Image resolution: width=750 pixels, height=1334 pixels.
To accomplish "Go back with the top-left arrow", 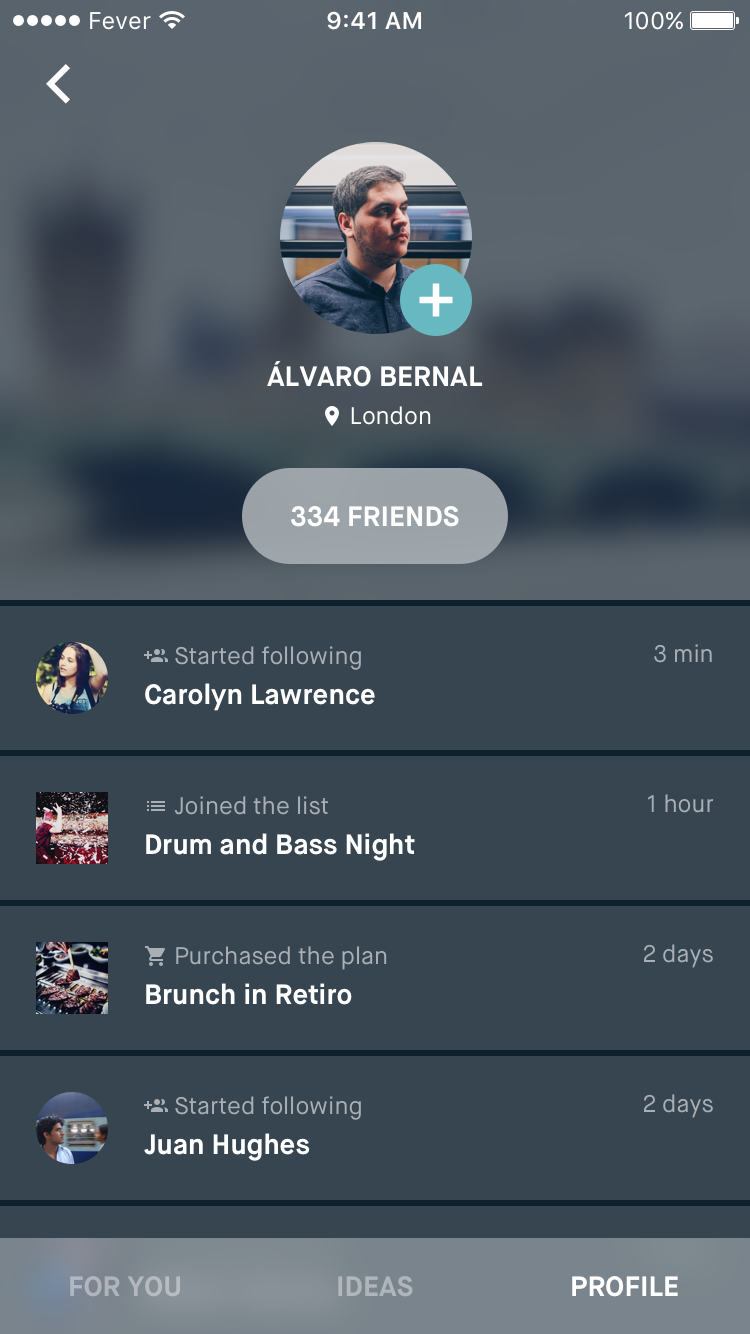I will tap(59, 84).
